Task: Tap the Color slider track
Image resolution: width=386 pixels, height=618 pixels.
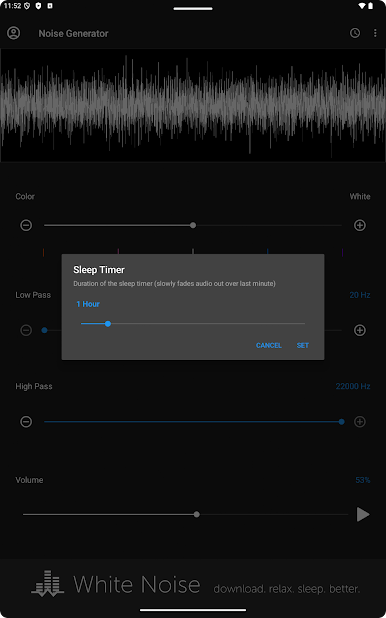Action: (193, 225)
